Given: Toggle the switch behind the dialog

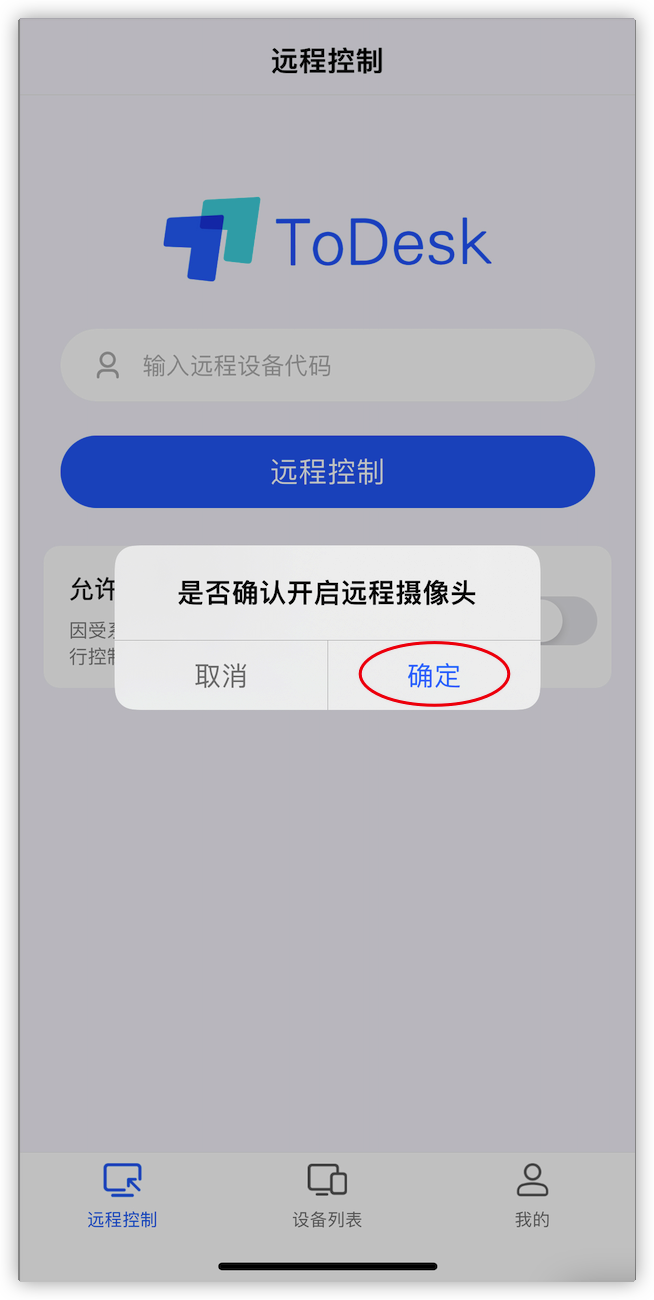Looking at the screenshot, I should click(x=568, y=621).
